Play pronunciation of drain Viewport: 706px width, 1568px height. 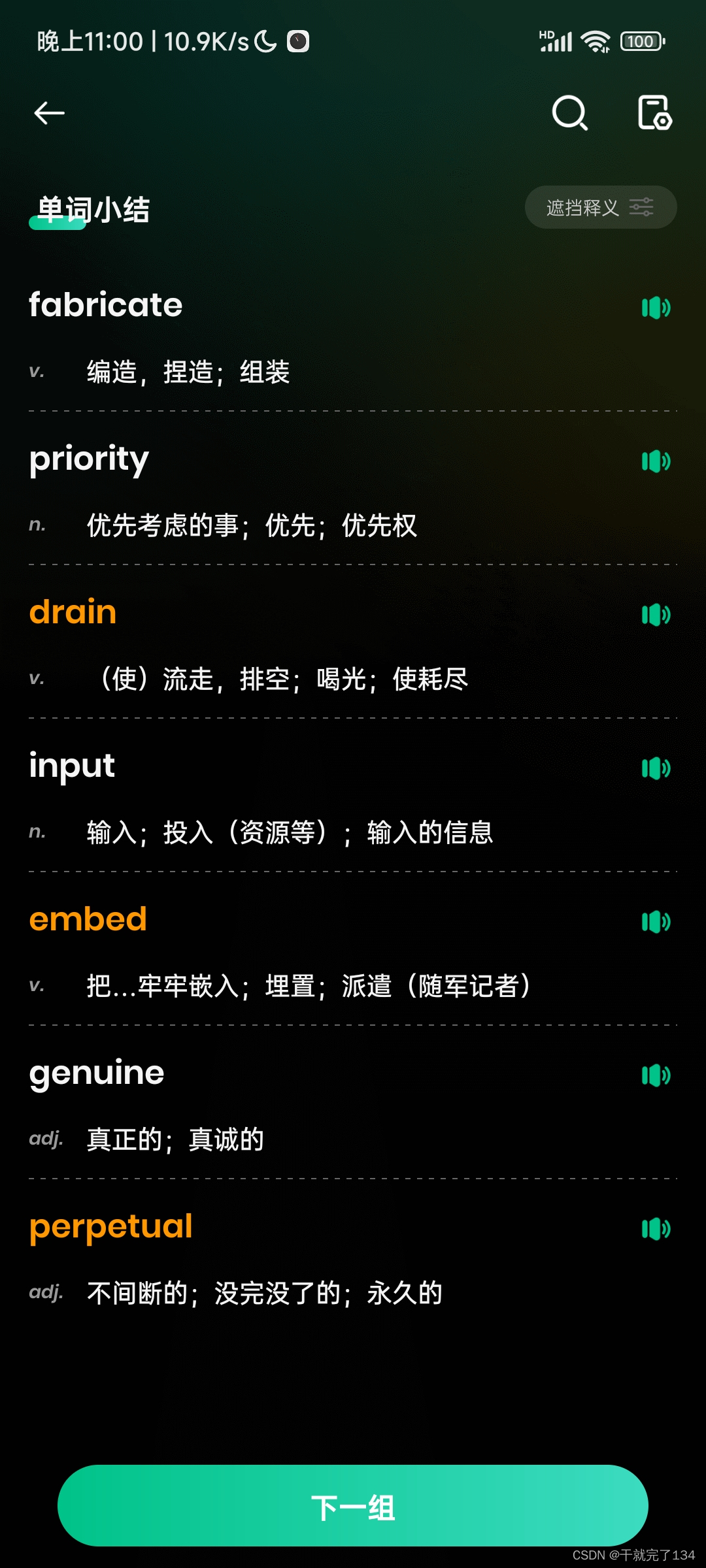[656, 615]
